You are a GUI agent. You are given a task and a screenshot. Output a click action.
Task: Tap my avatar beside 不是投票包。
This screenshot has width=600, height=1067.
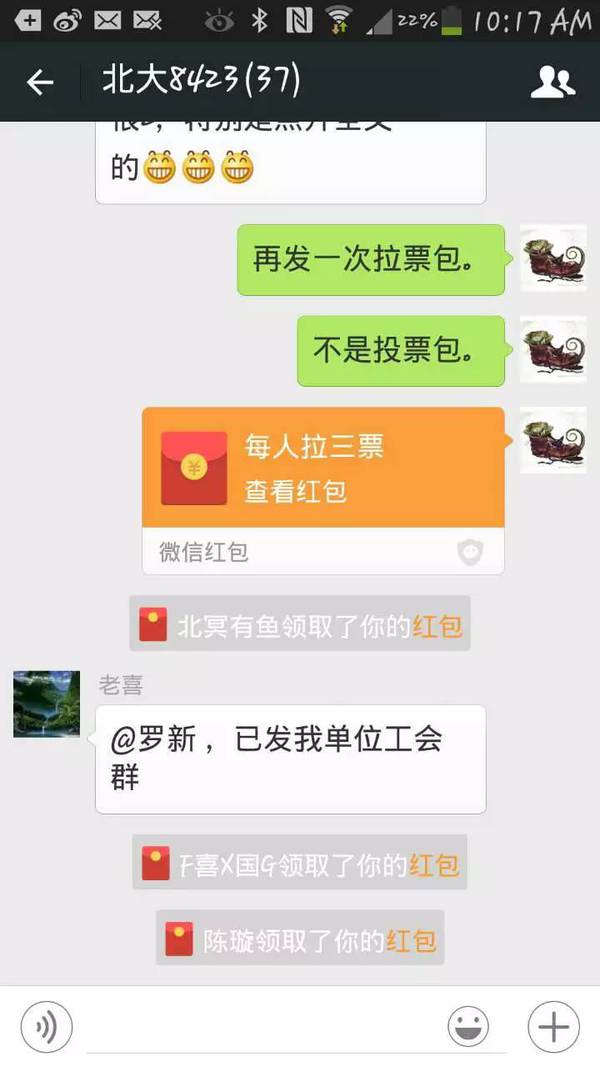[x=553, y=349]
